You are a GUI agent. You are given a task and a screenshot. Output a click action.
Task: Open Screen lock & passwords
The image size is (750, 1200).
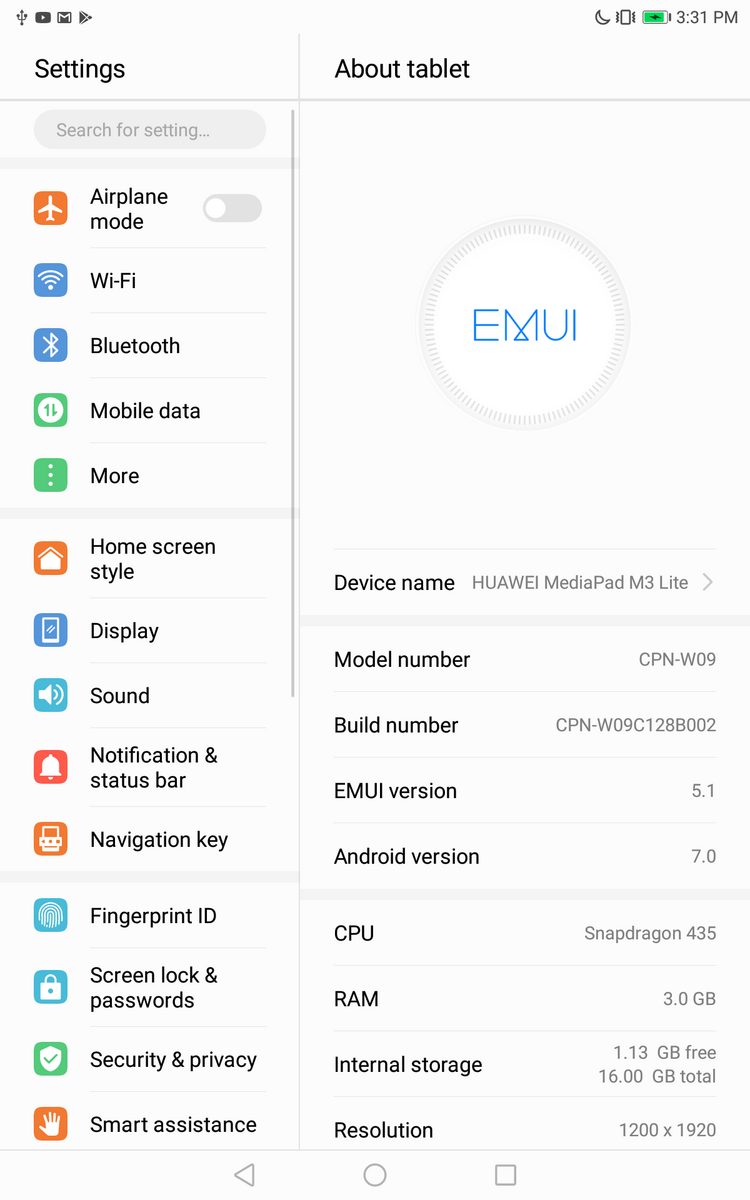(150, 988)
